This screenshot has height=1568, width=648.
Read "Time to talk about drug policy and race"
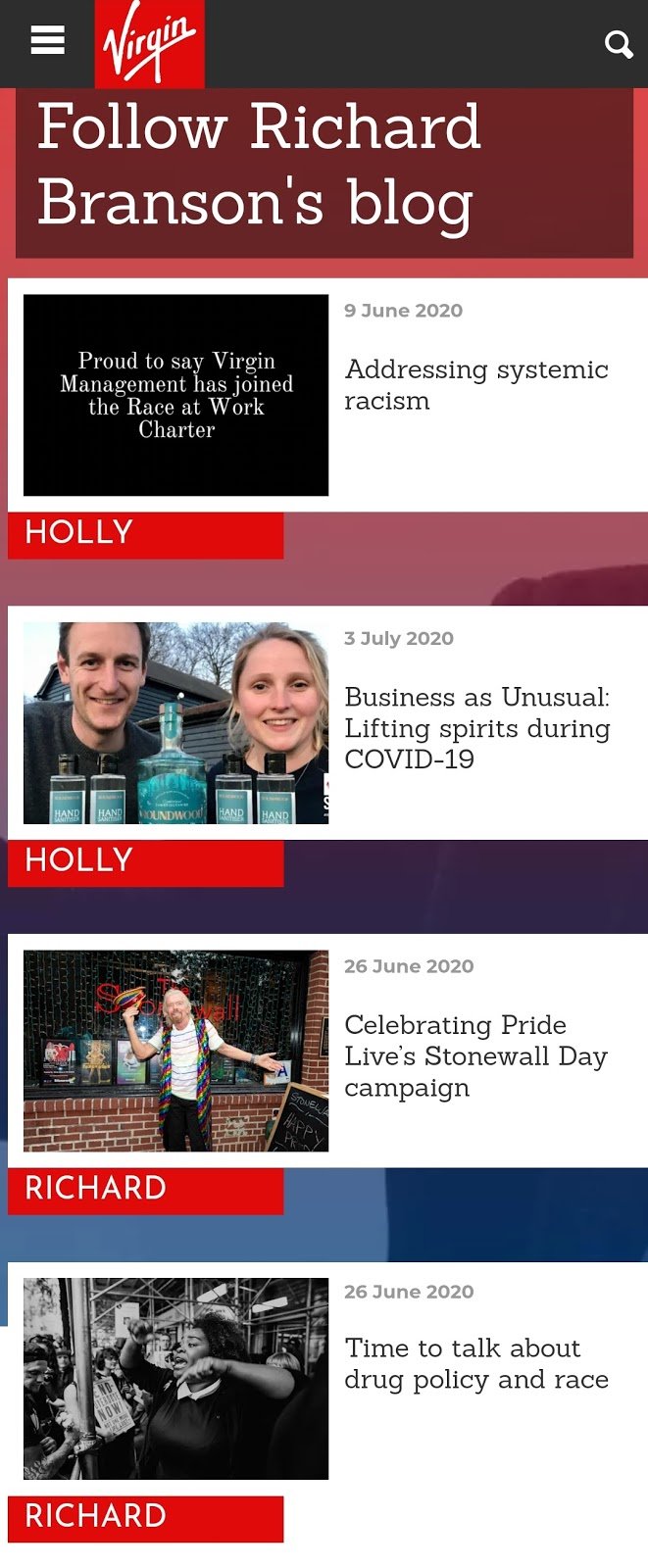(x=476, y=1364)
